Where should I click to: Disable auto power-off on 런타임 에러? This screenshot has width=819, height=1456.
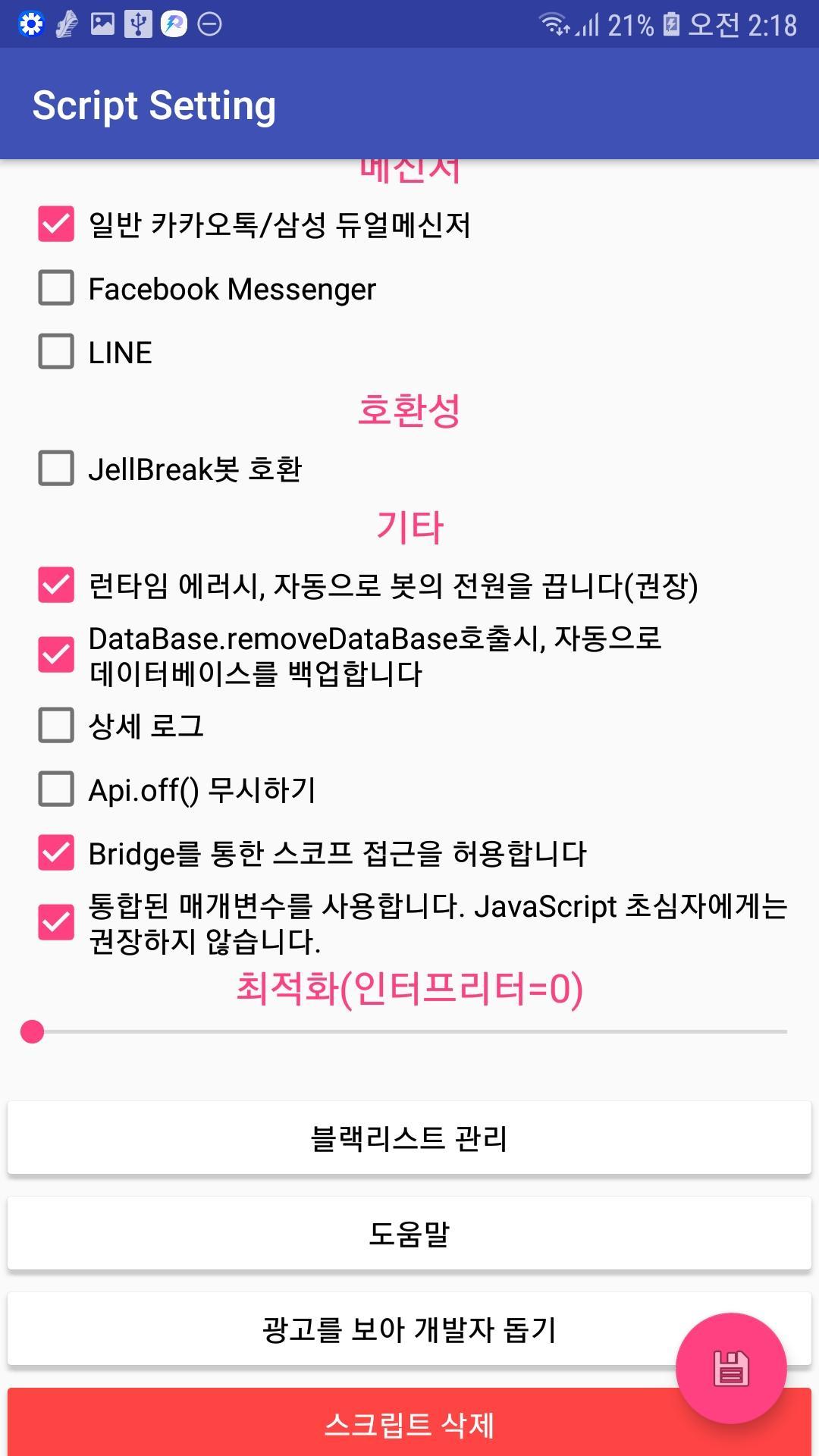56,585
